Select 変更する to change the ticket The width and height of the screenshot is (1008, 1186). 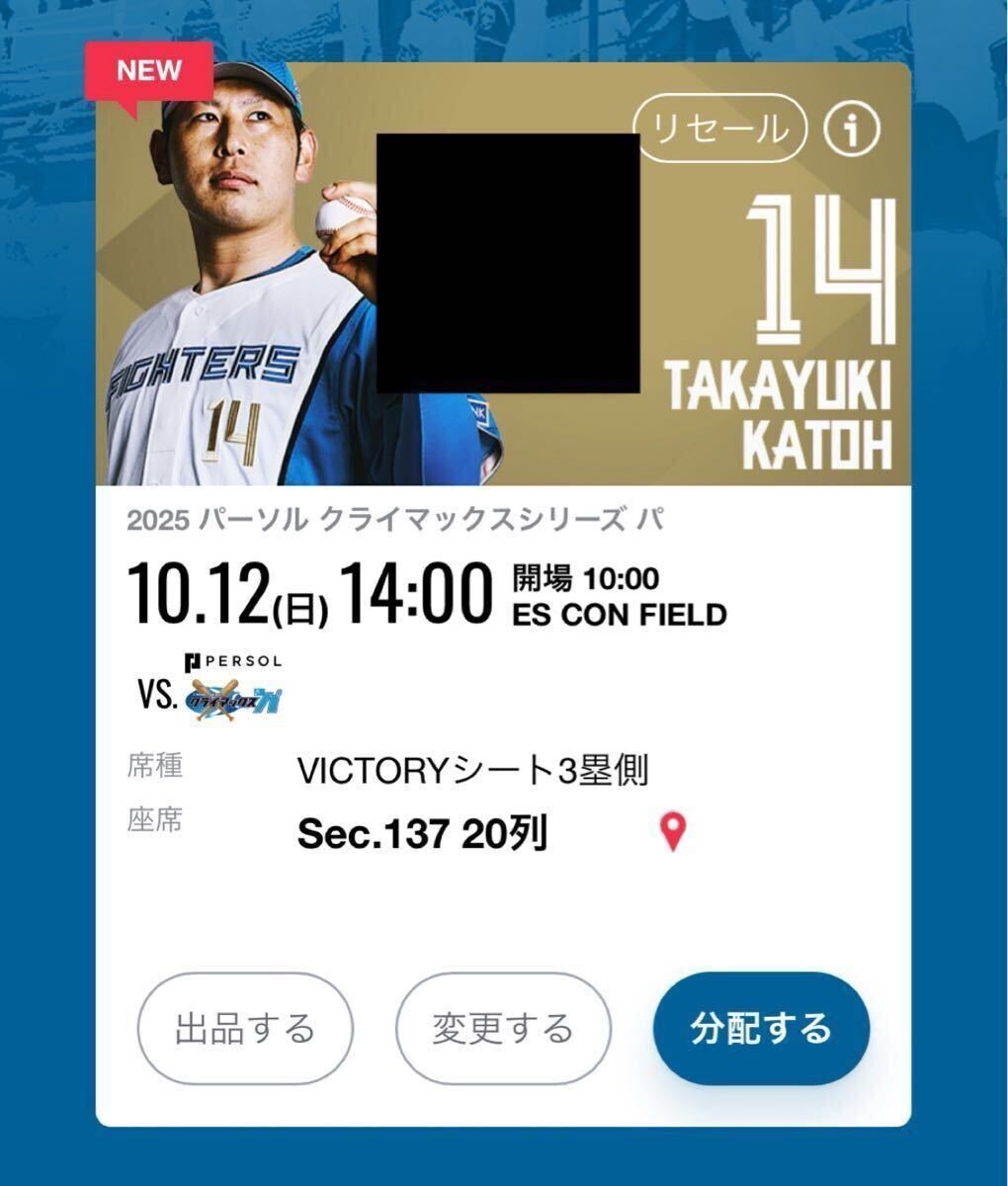503,1028
